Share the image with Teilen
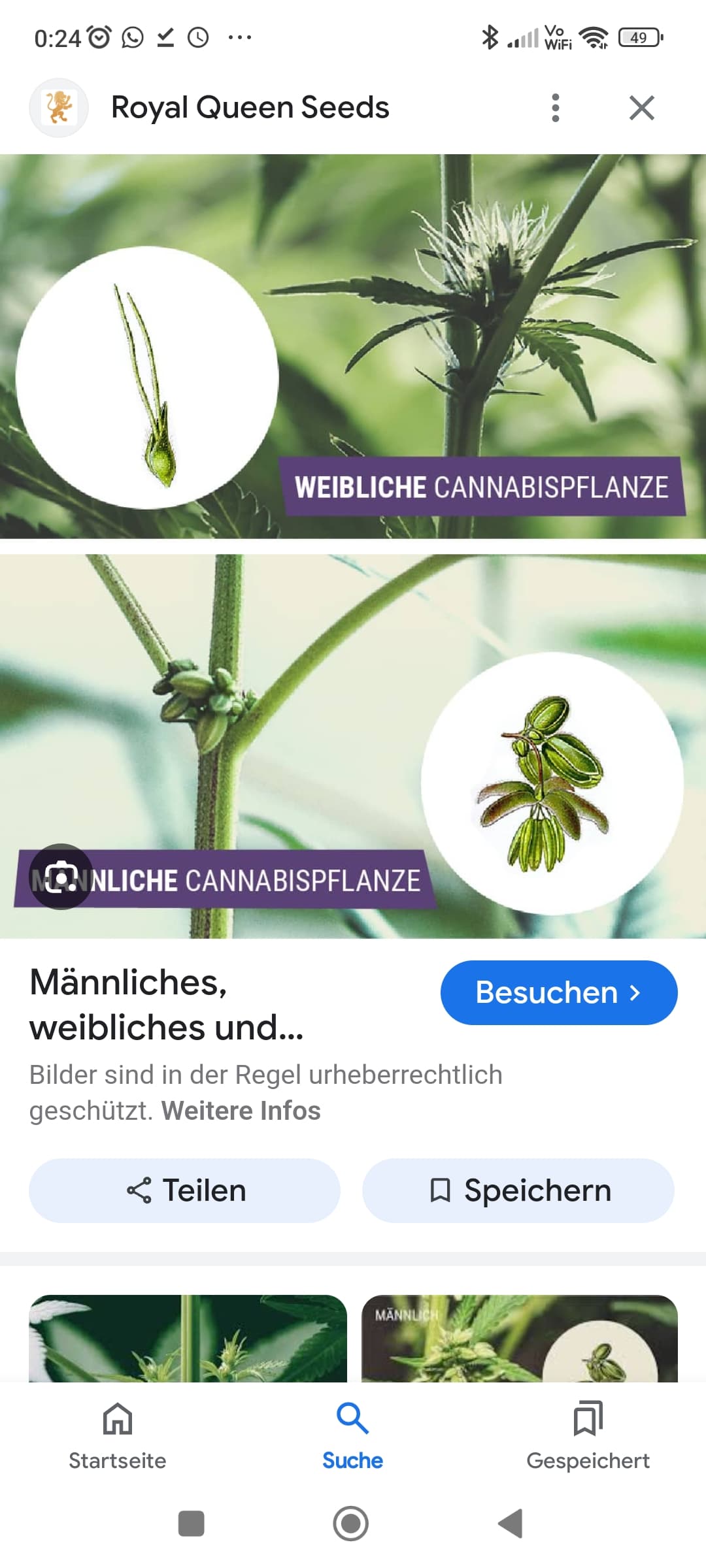Screen dimensions: 706x1568 [185, 1190]
